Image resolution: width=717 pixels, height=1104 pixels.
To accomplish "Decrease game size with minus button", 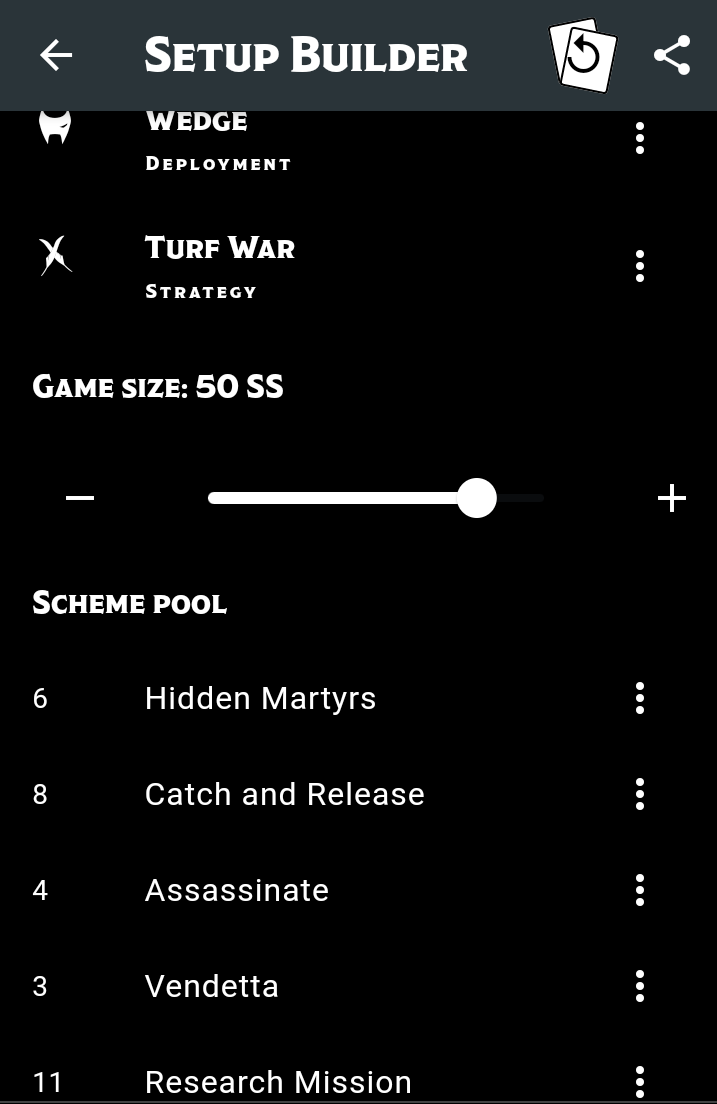I will [80, 498].
